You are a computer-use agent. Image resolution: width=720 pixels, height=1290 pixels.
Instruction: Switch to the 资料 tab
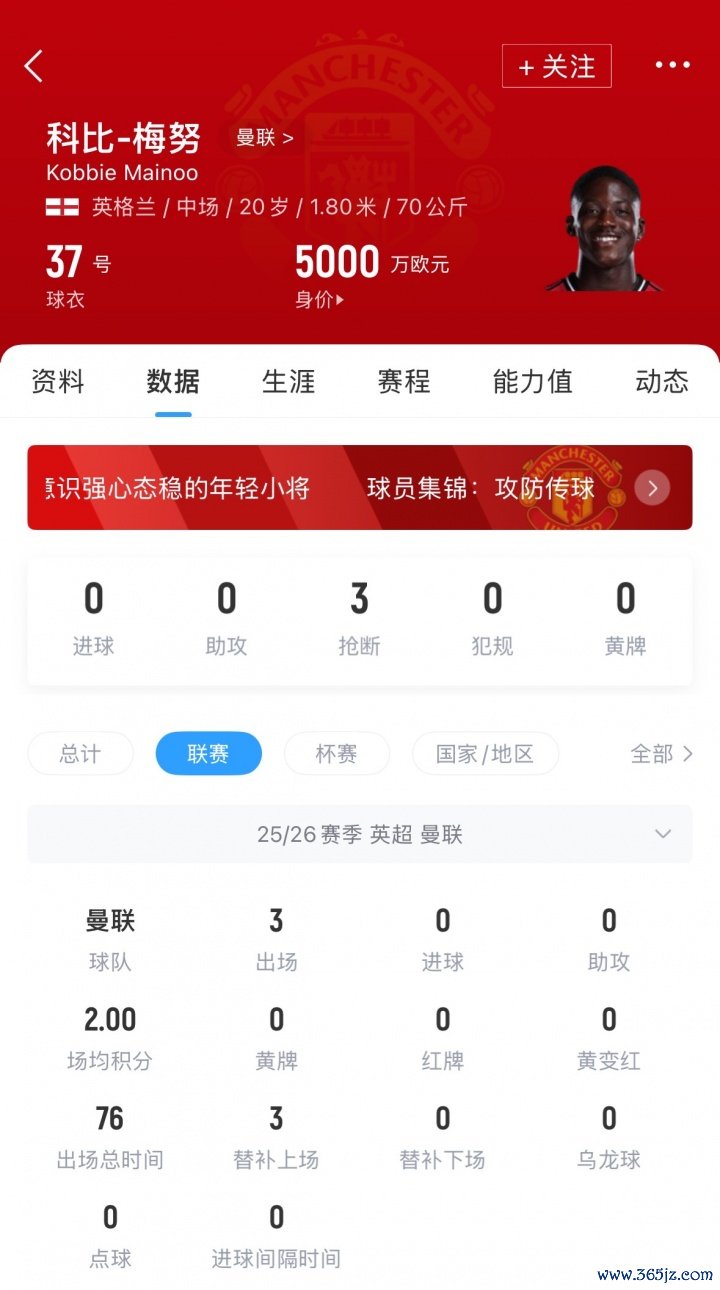58,382
